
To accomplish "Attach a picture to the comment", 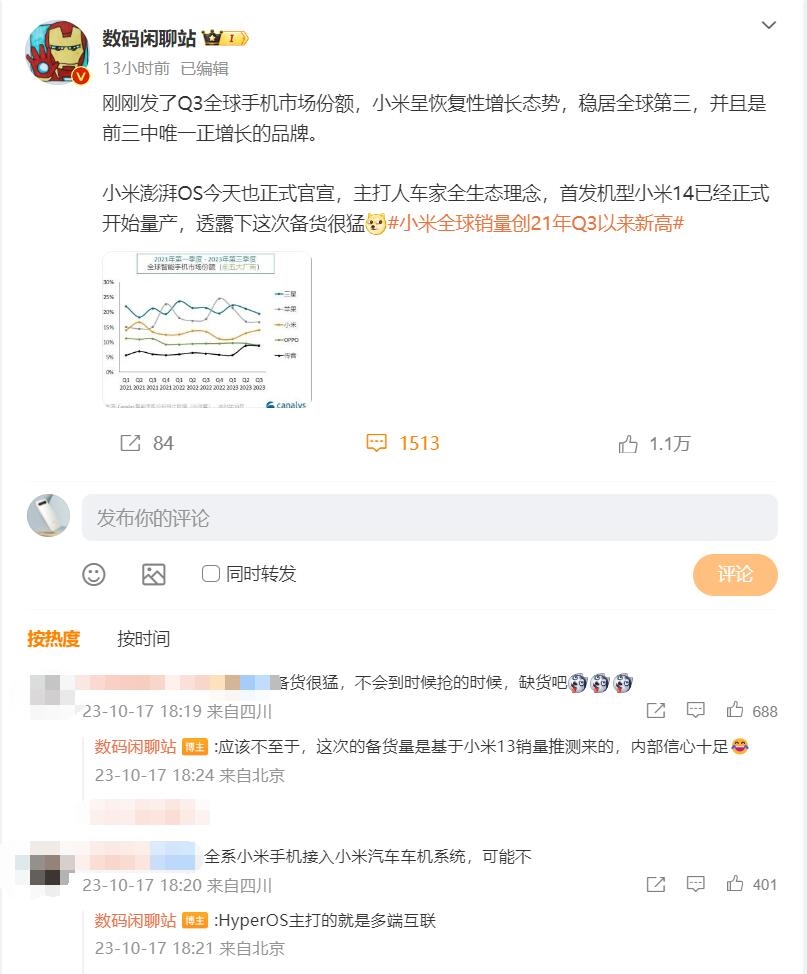I will [x=154, y=574].
